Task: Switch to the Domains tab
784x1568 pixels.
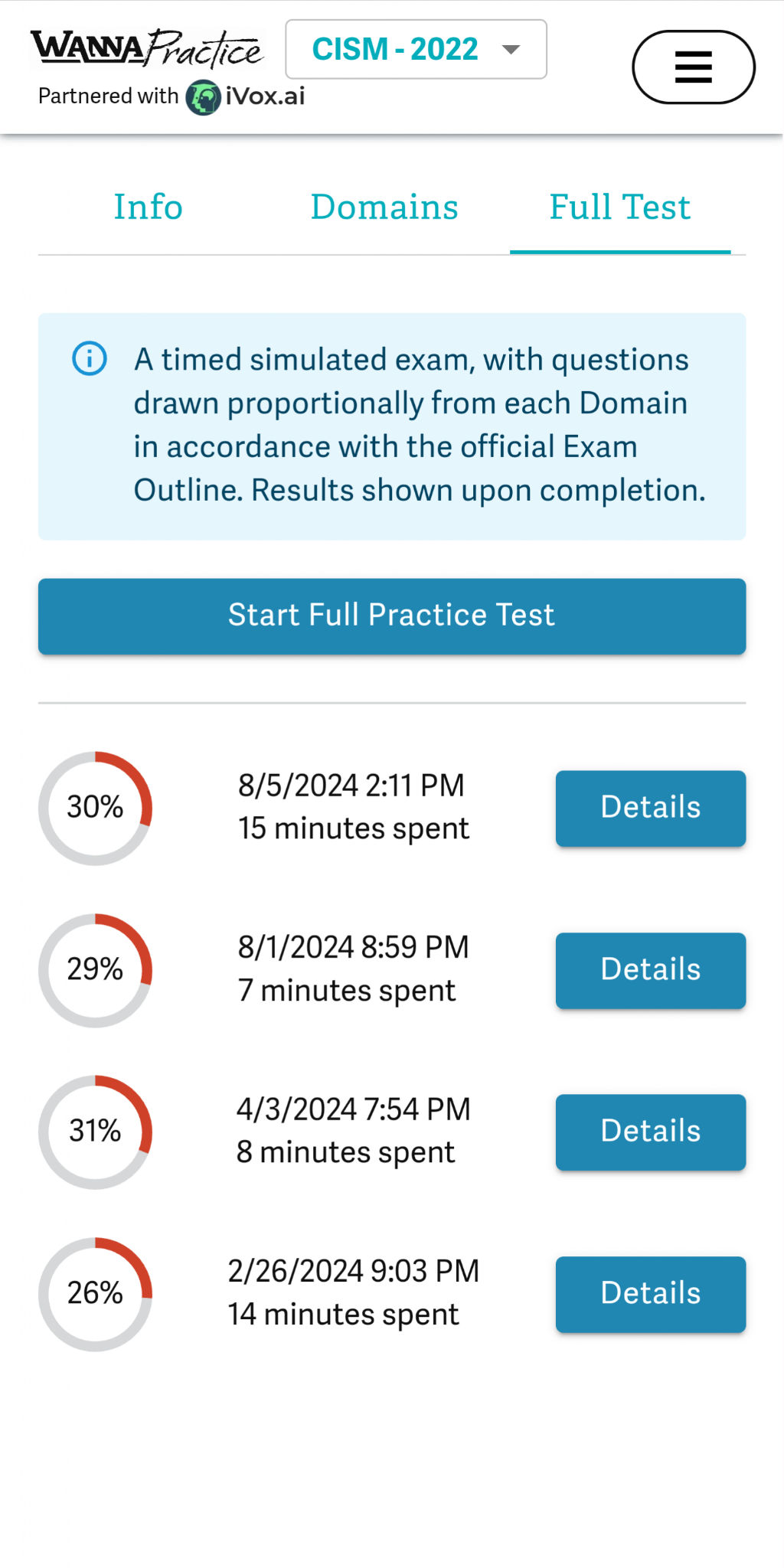Action: 385,207
